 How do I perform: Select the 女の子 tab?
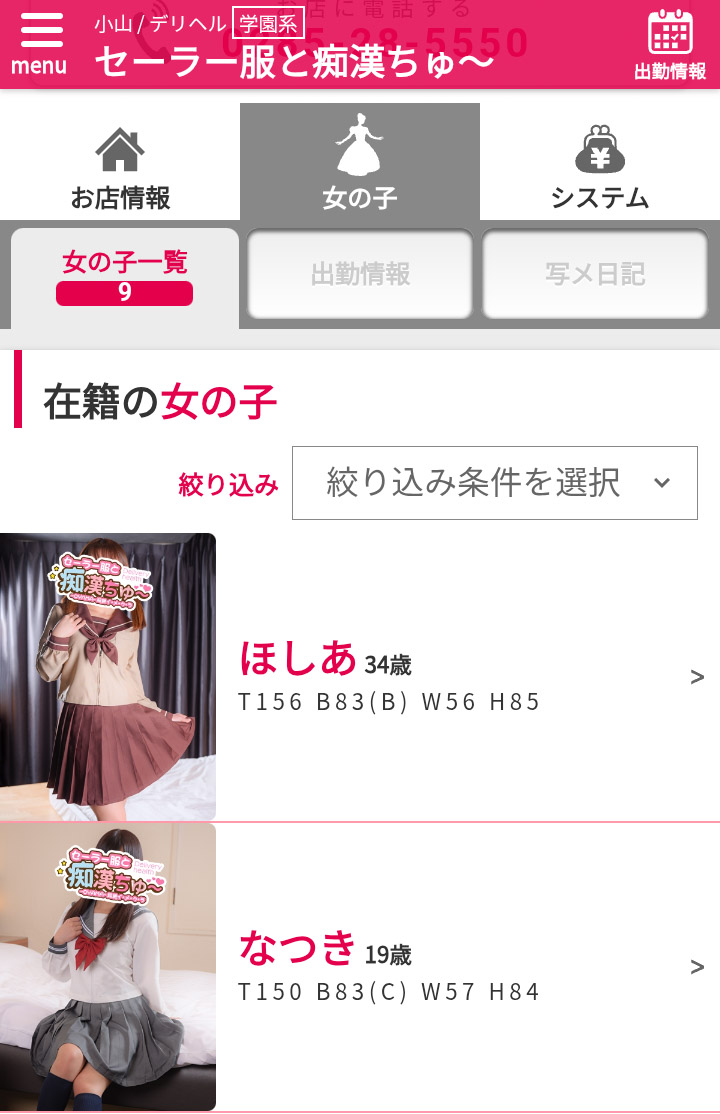[x=360, y=163]
